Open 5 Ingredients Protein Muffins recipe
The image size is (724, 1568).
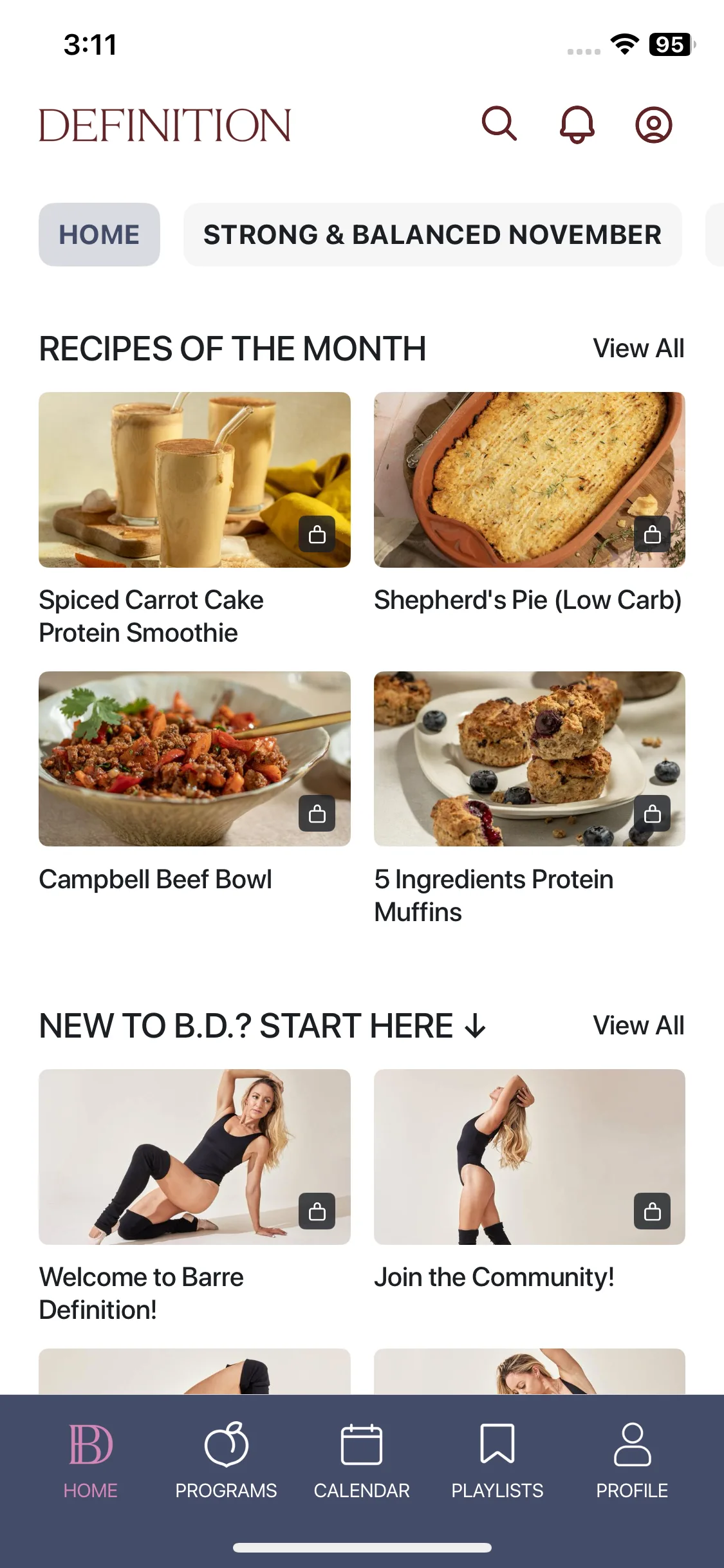coord(529,759)
